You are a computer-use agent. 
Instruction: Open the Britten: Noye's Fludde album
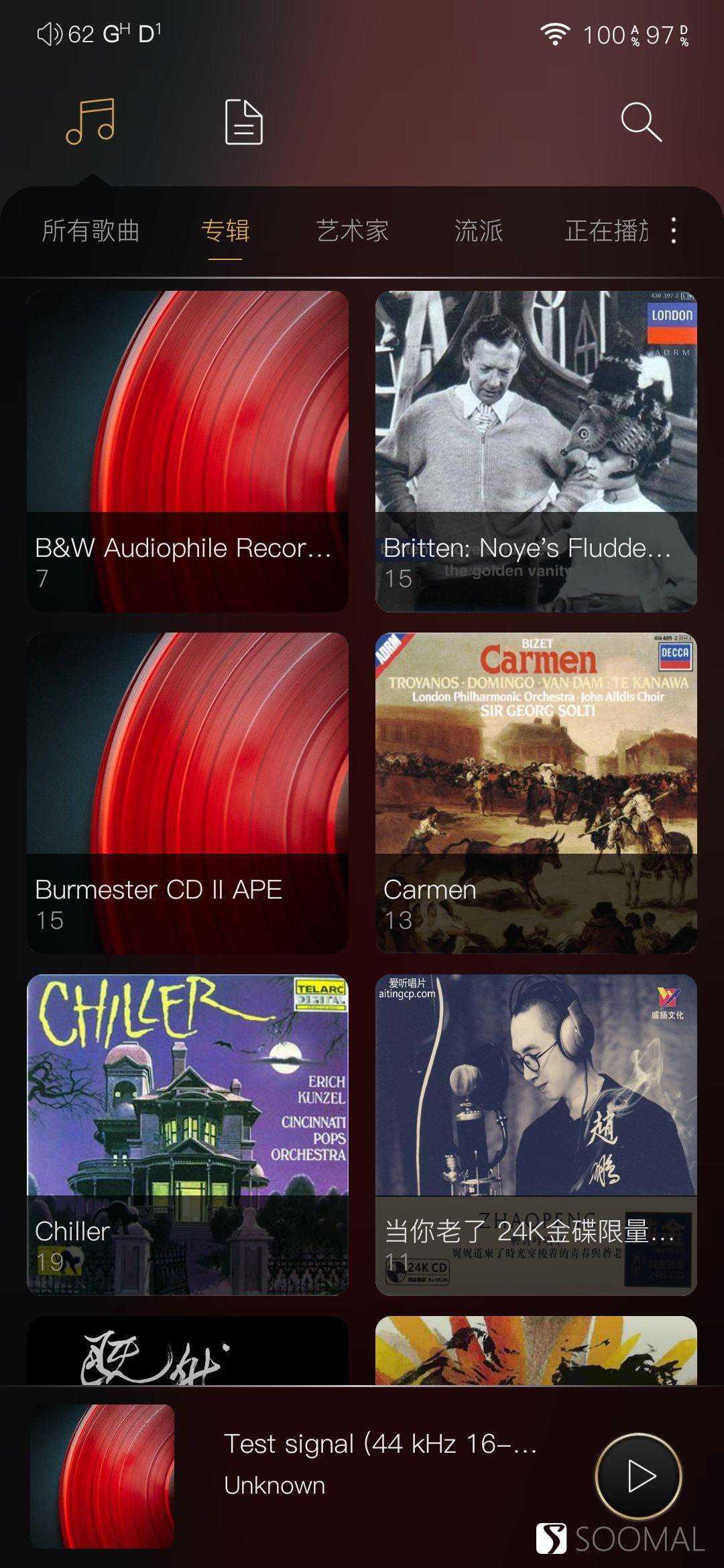536,451
